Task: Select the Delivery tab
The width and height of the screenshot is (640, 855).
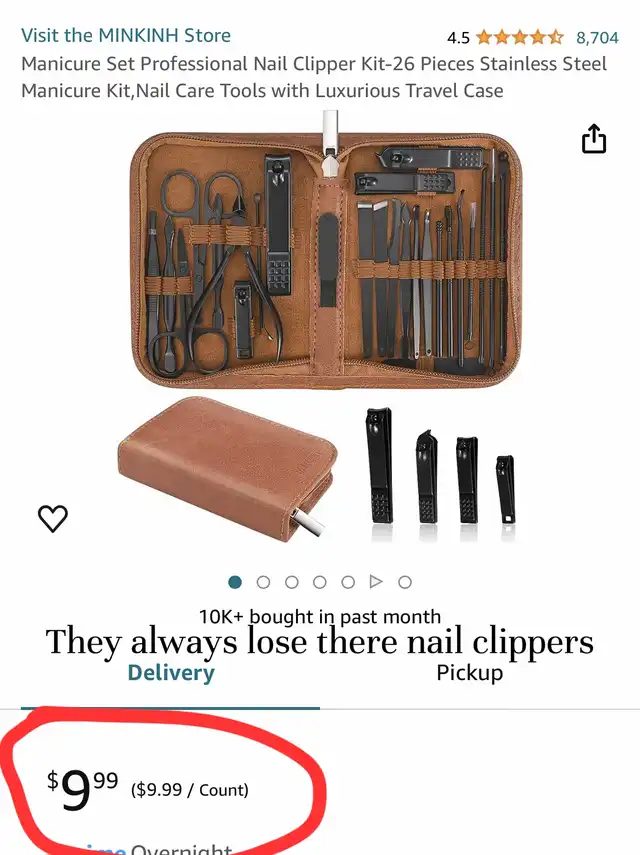Action: pos(171,674)
